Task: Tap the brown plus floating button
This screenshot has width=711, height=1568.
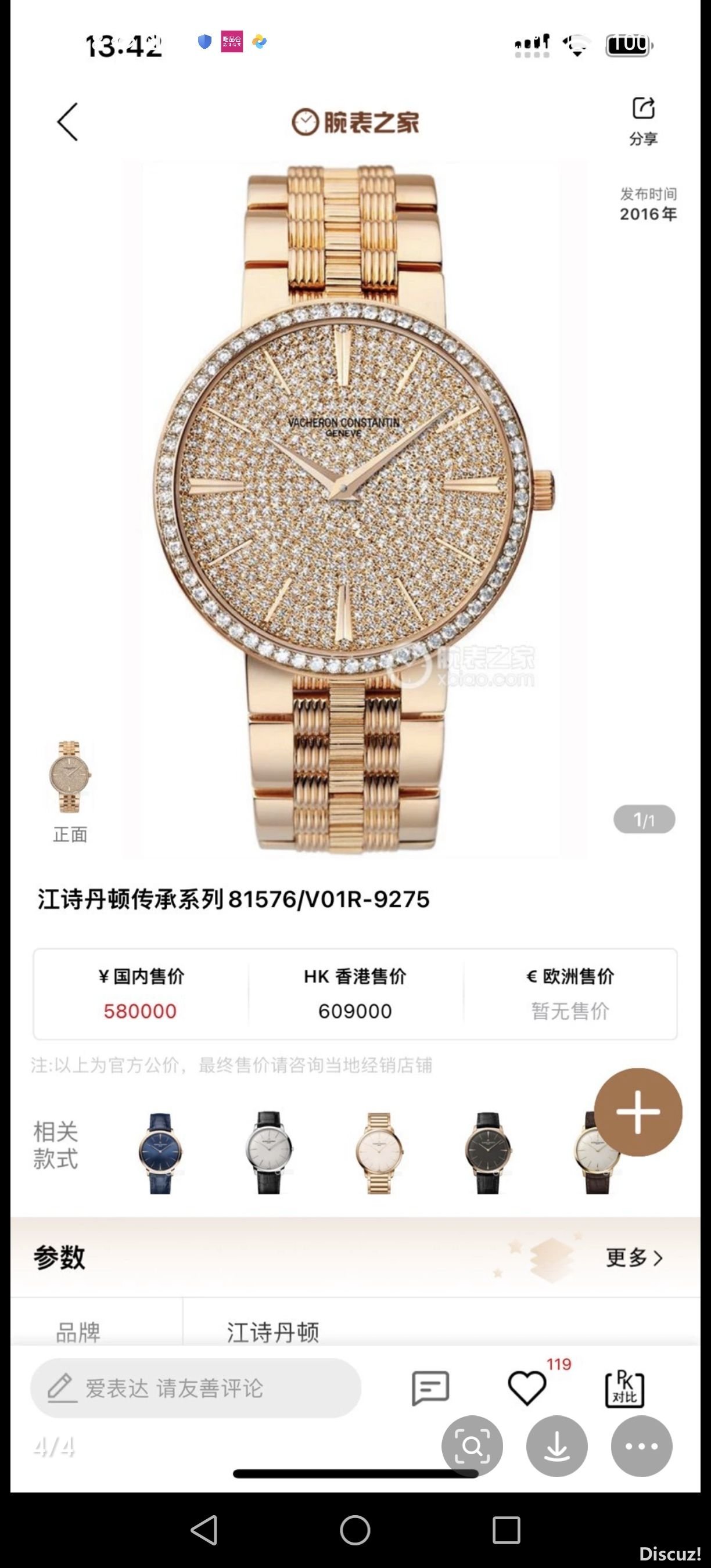Action: click(x=637, y=1112)
